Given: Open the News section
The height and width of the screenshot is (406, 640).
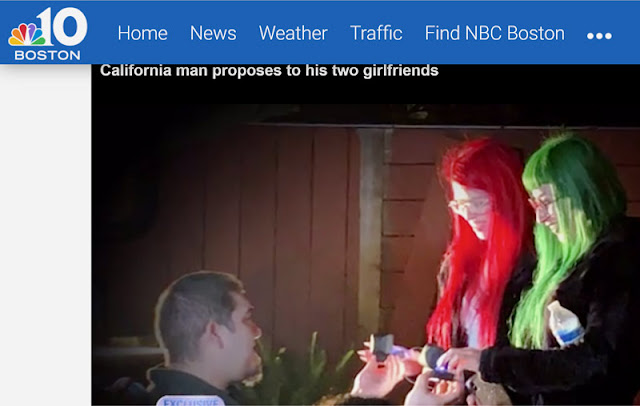Looking at the screenshot, I should point(213,33).
